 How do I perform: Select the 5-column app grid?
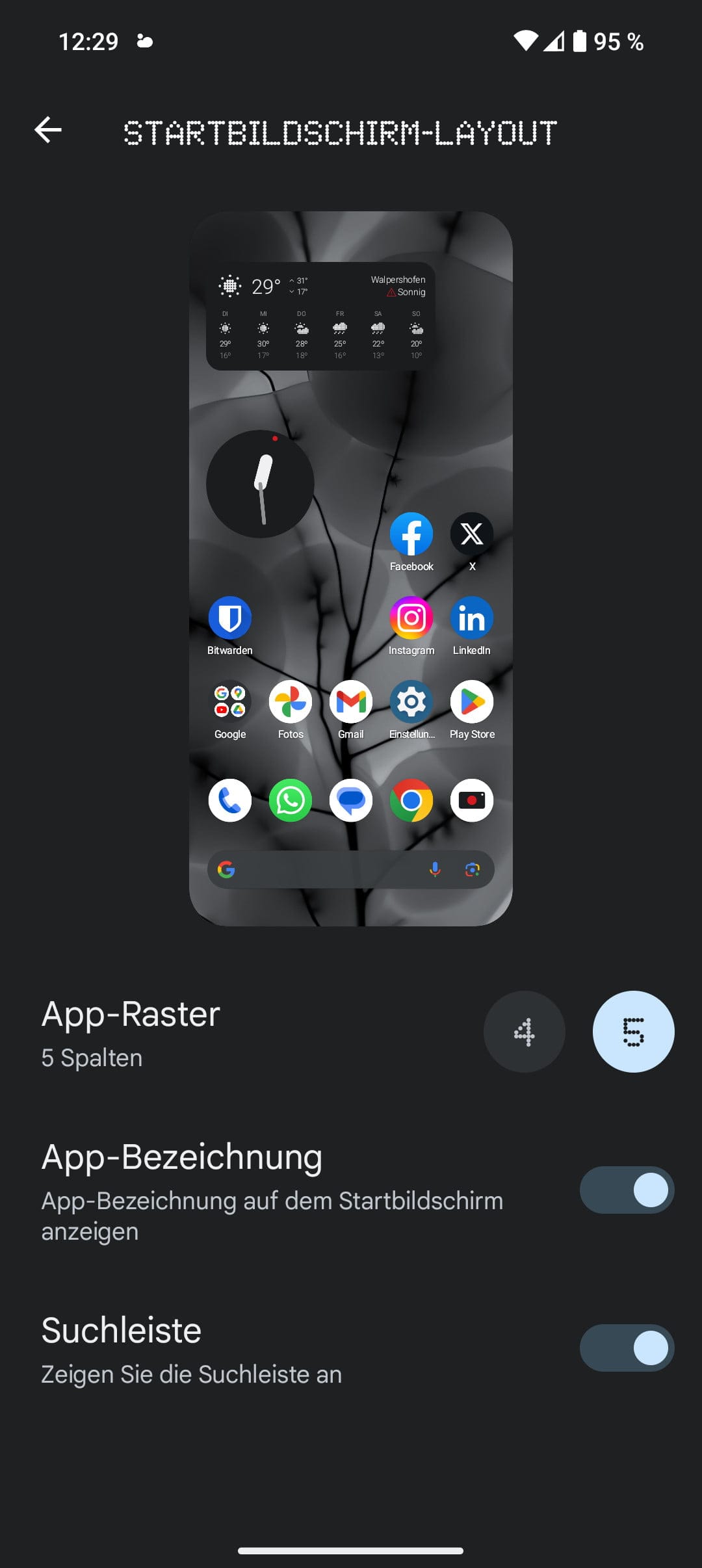pos(633,1032)
